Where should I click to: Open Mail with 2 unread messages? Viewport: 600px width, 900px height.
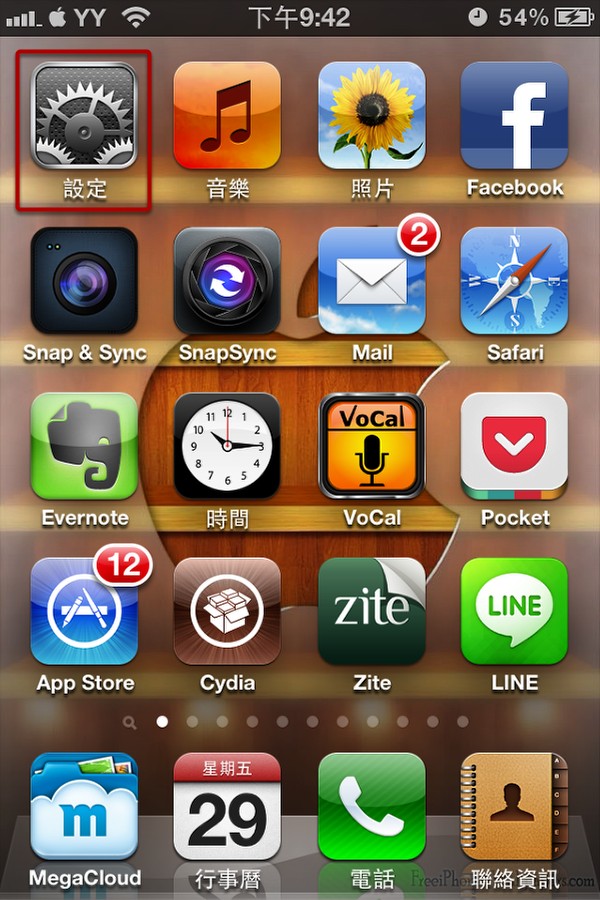click(371, 281)
